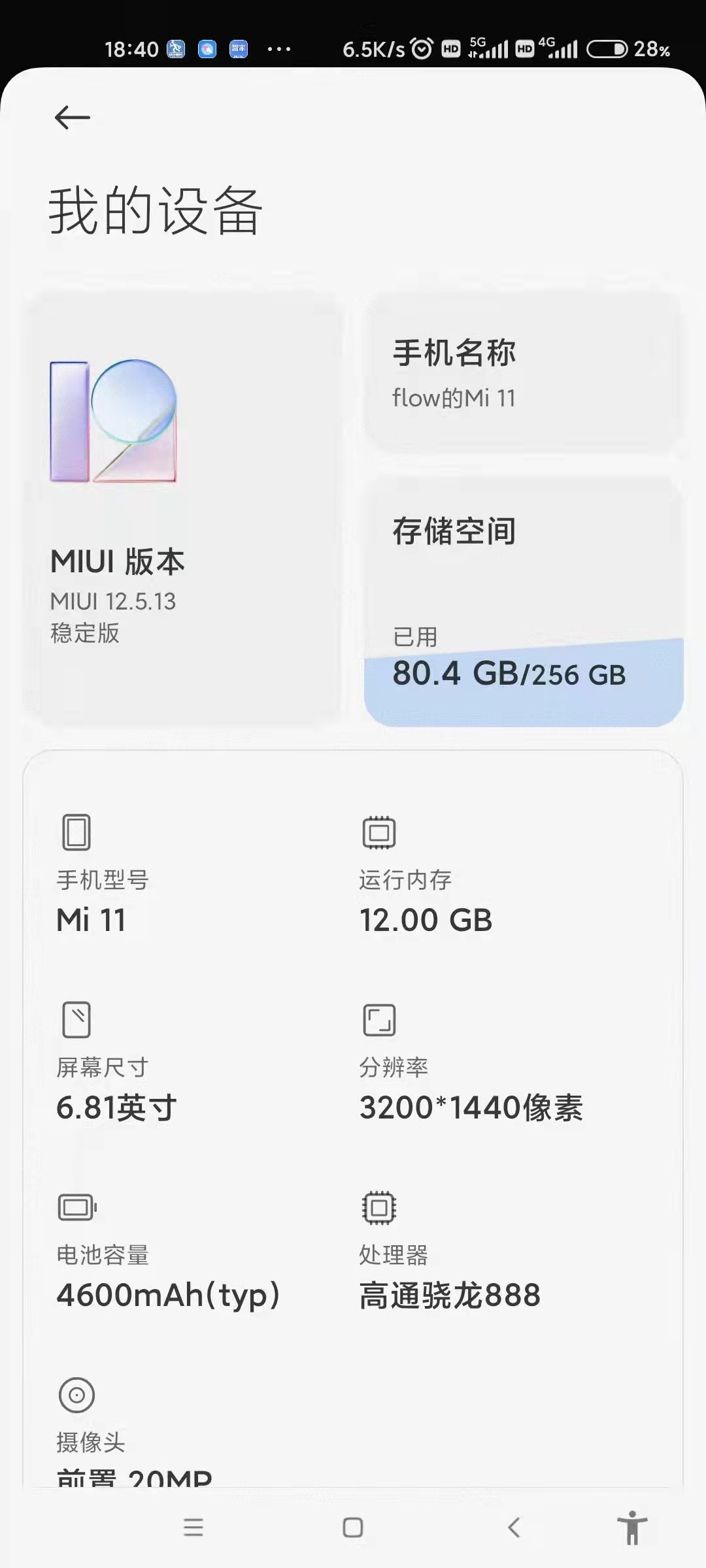Go back using the top-left arrow
Screen dimensions: 706x1568
(x=72, y=118)
